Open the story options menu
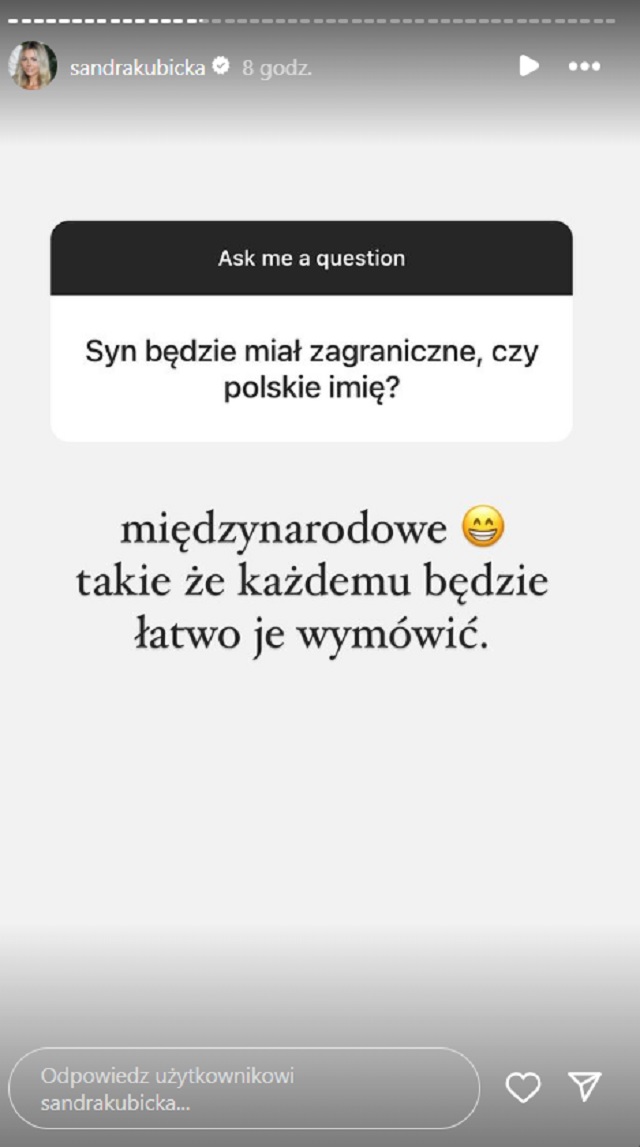The width and height of the screenshot is (640, 1147). (584, 66)
